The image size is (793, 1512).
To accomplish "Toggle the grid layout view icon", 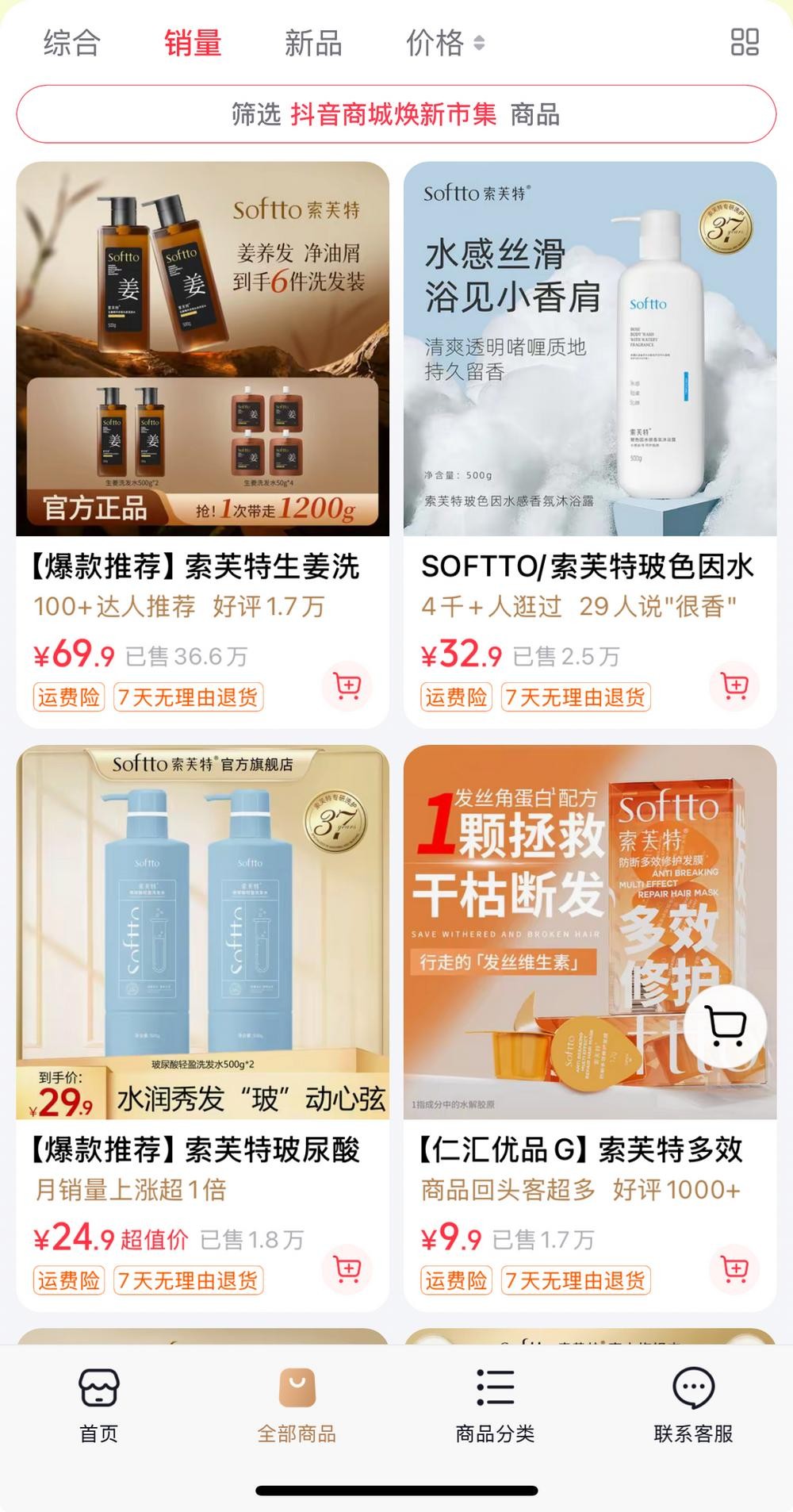I will [744, 43].
